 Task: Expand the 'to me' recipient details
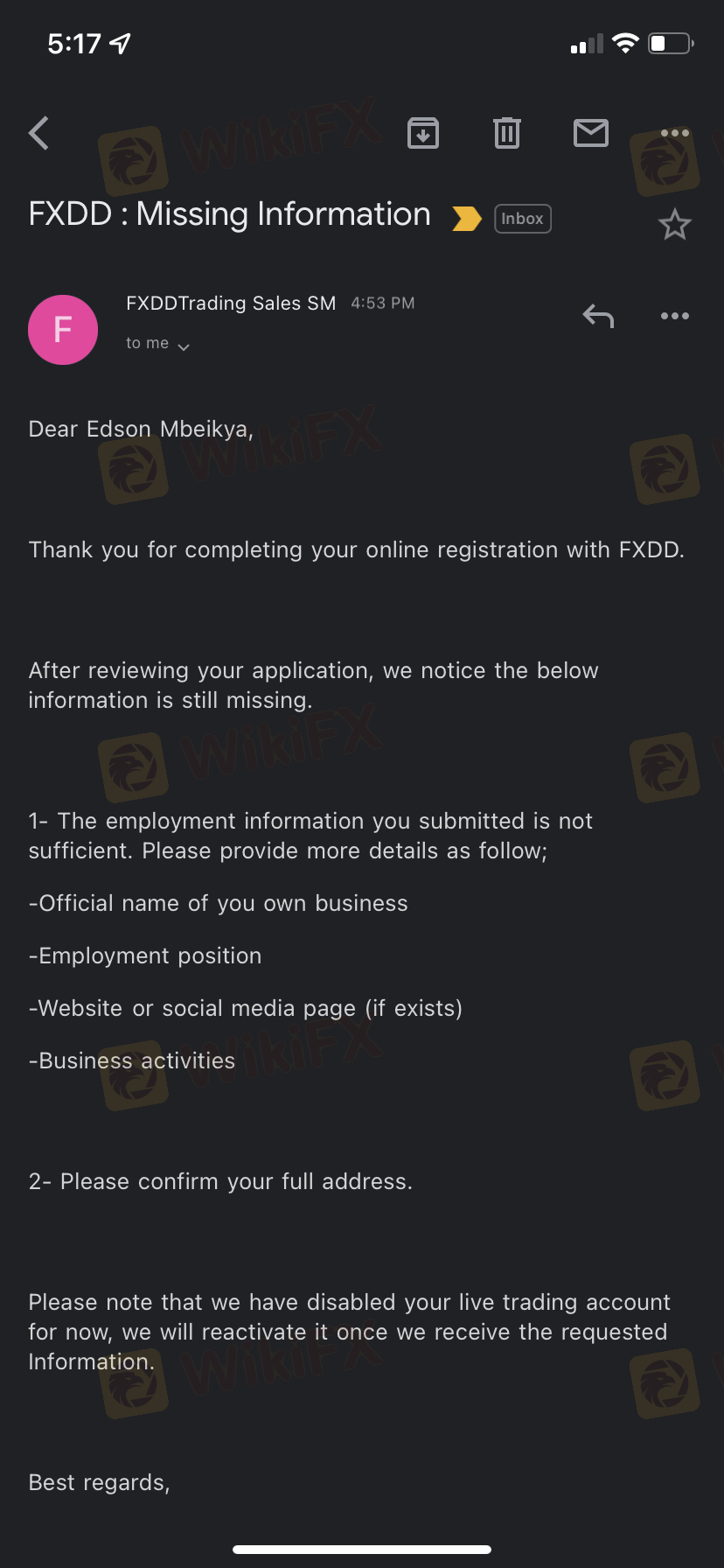click(158, 344)
